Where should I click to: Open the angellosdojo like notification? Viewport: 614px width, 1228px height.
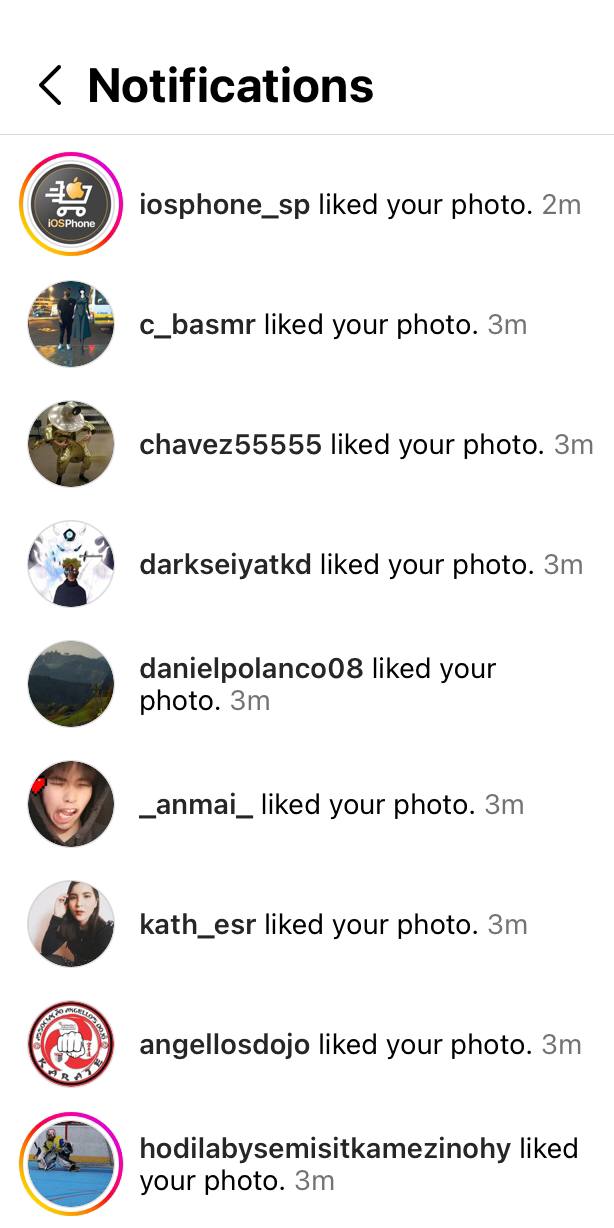(x=360, y=1045)
